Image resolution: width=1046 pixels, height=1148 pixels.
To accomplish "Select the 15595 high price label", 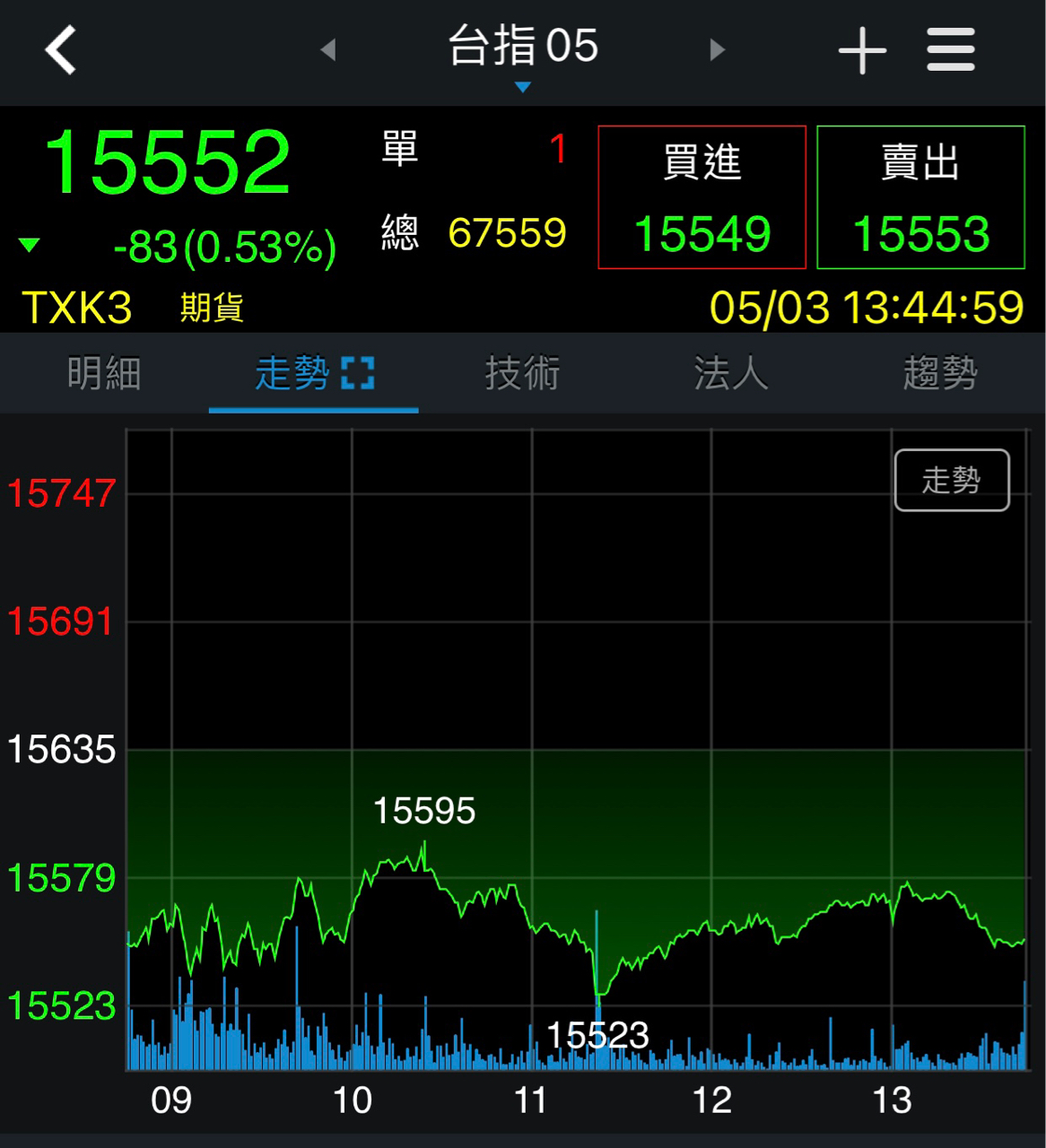I will tap(426, 810).
